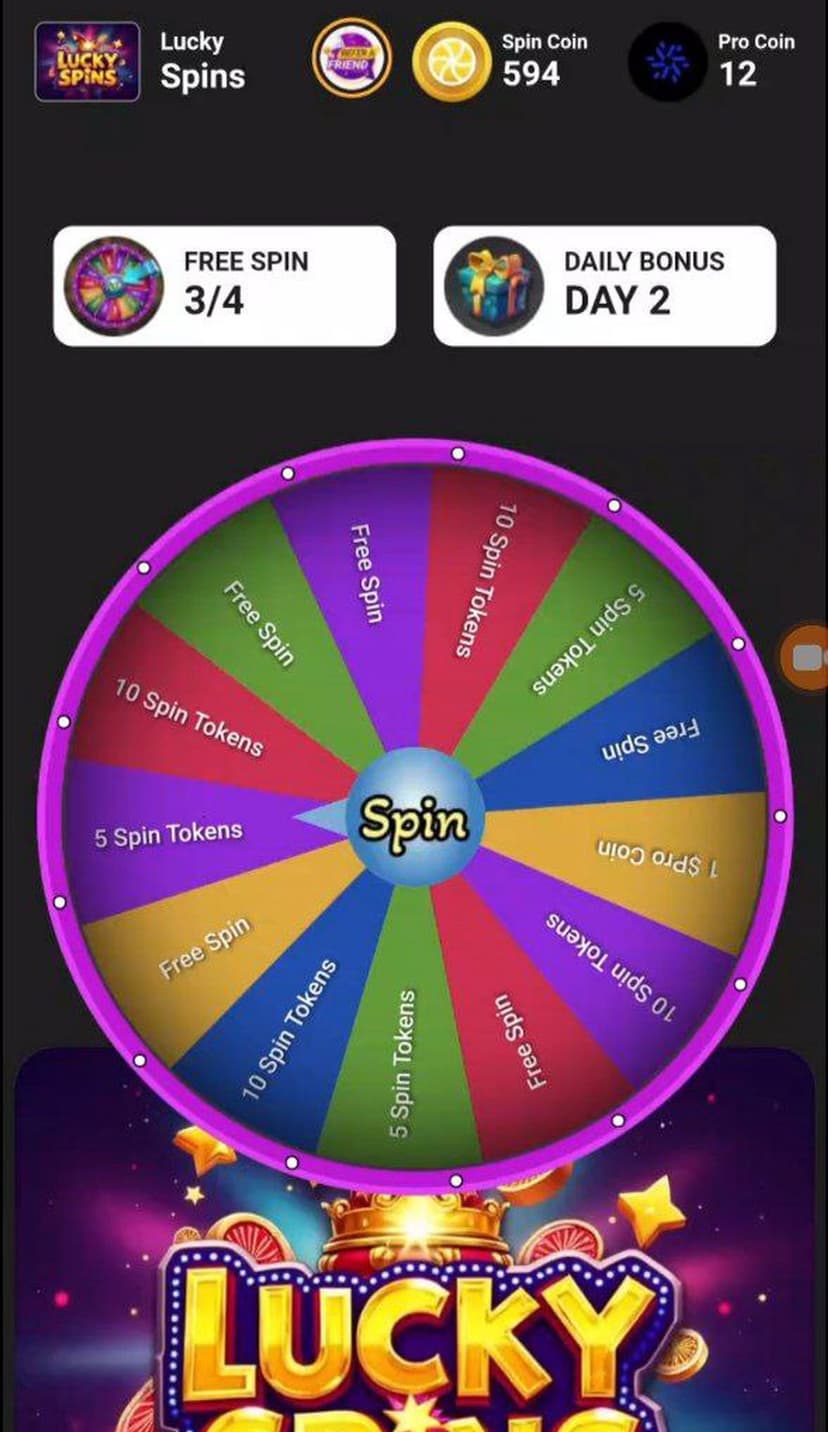Open the Pro Coin balance
The image size is (828, 1432).
click(713, 60)
